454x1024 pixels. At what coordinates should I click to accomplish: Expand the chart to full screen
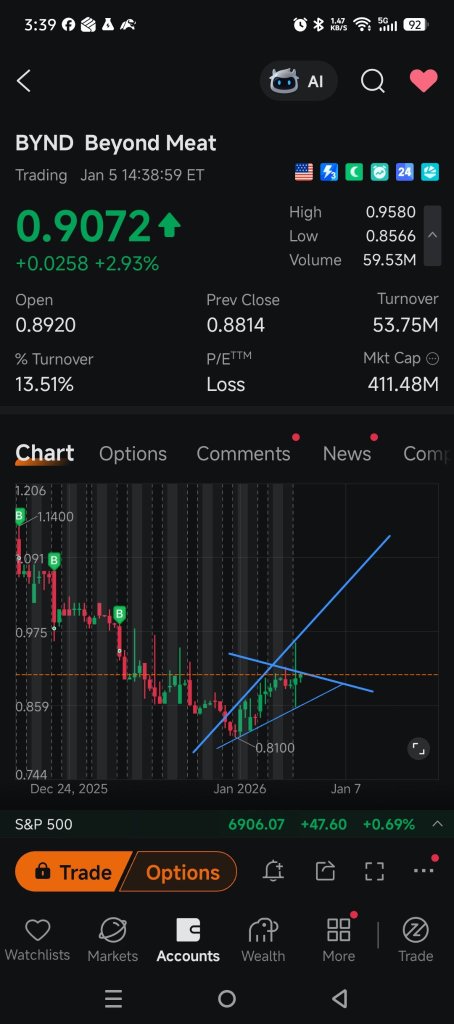pyautogui.click(x=418, y=748)
